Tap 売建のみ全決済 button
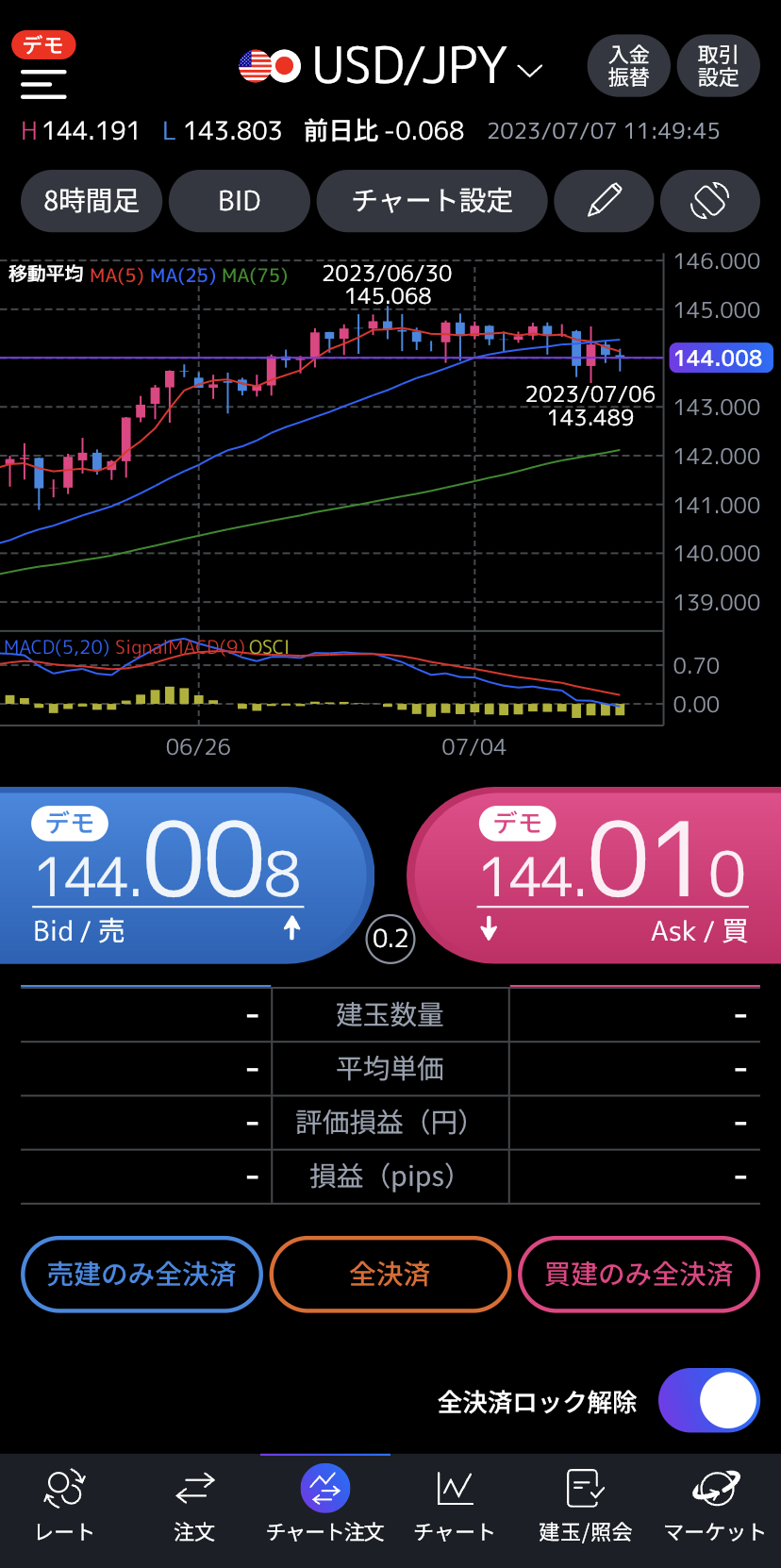Viewport: 781px width, 1568px height. (x=141, y=1274)
